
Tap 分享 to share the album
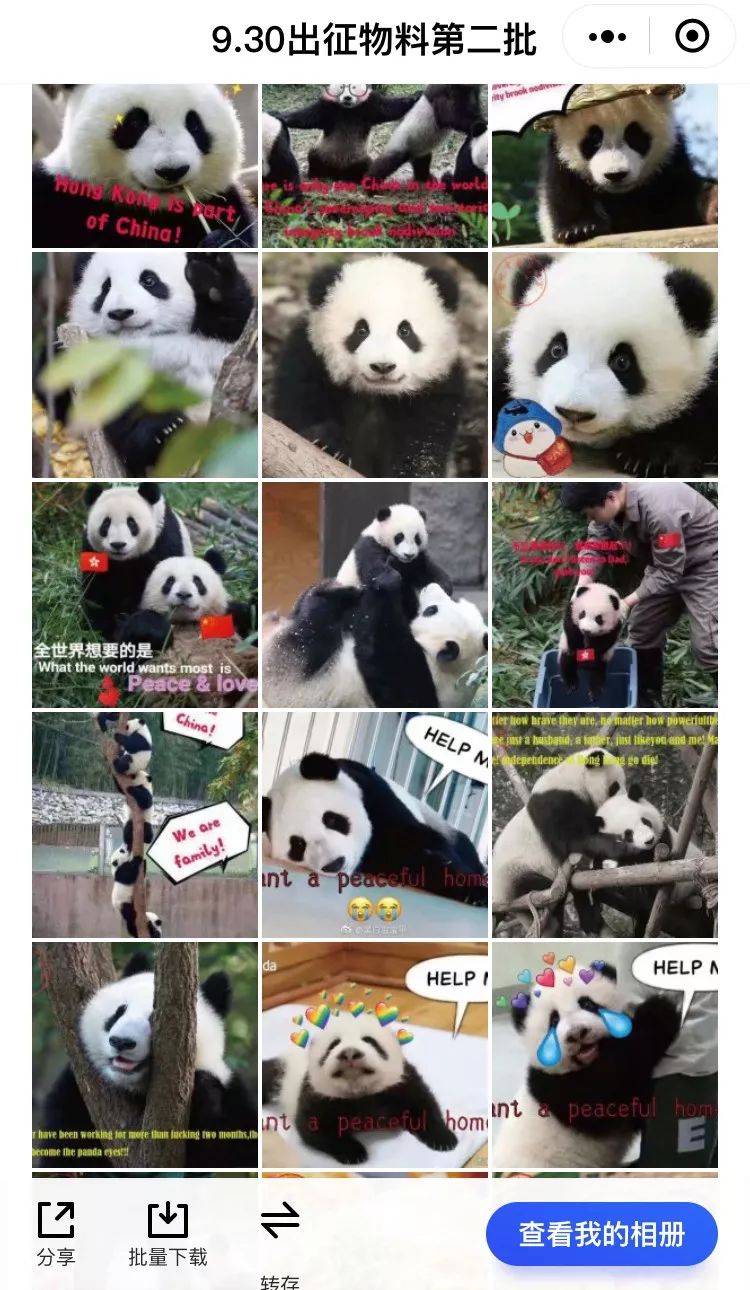click(56, 1234)
